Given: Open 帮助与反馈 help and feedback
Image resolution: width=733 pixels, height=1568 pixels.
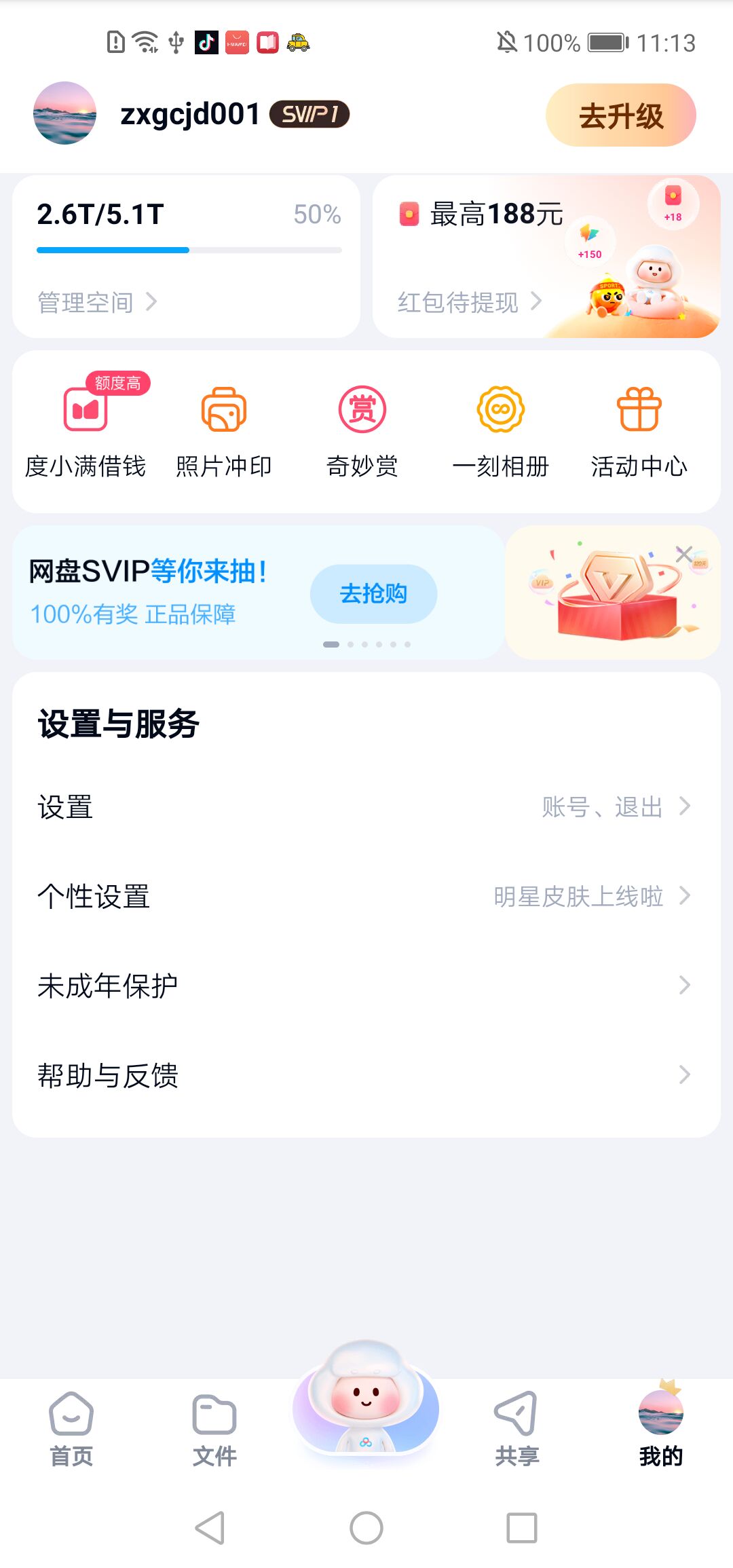Looking at the screenshot, I should coord(366,1075).
